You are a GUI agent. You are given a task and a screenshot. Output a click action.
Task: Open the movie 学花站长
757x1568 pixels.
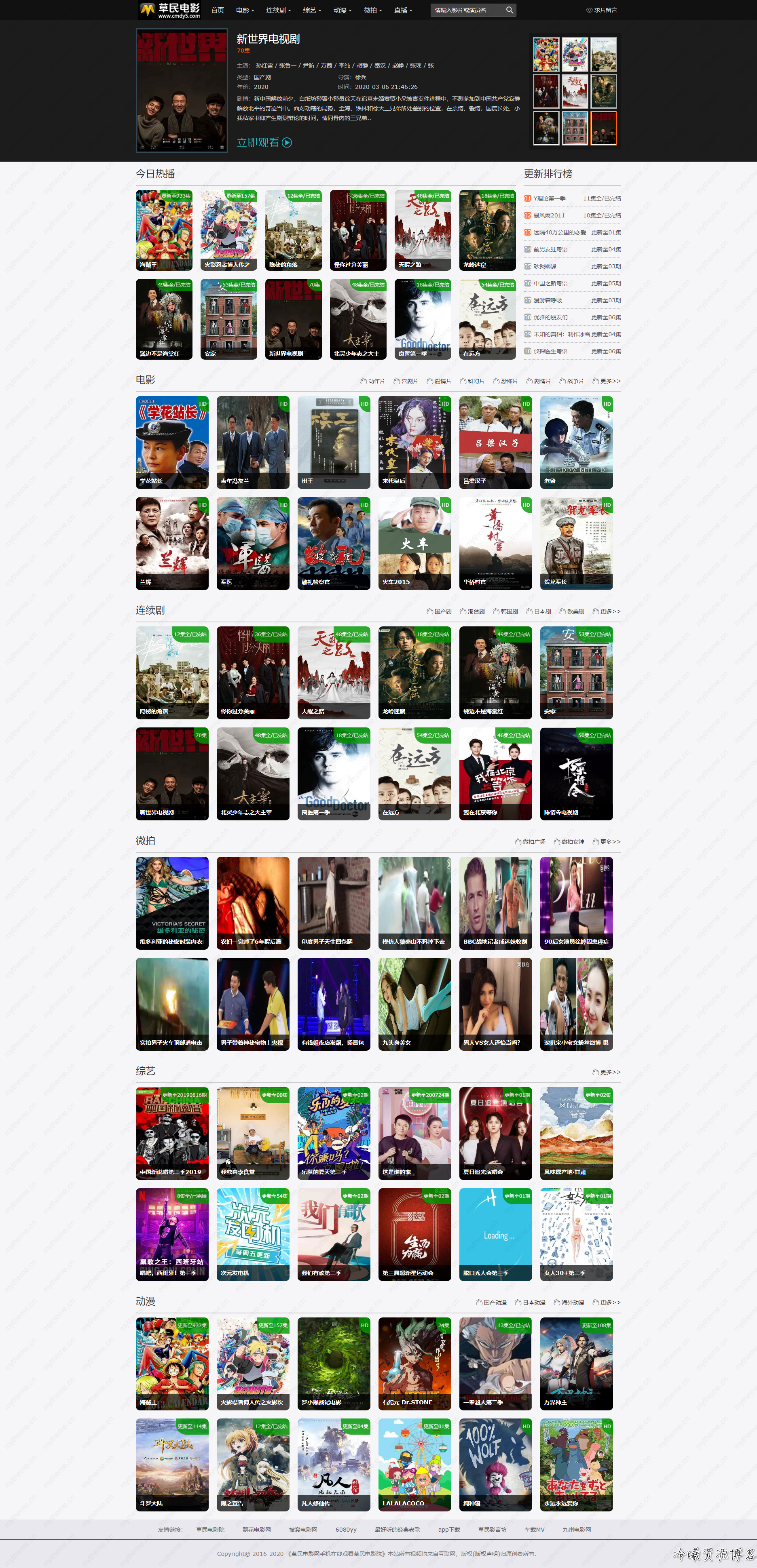pyautogui.click(x=172, y=442)
